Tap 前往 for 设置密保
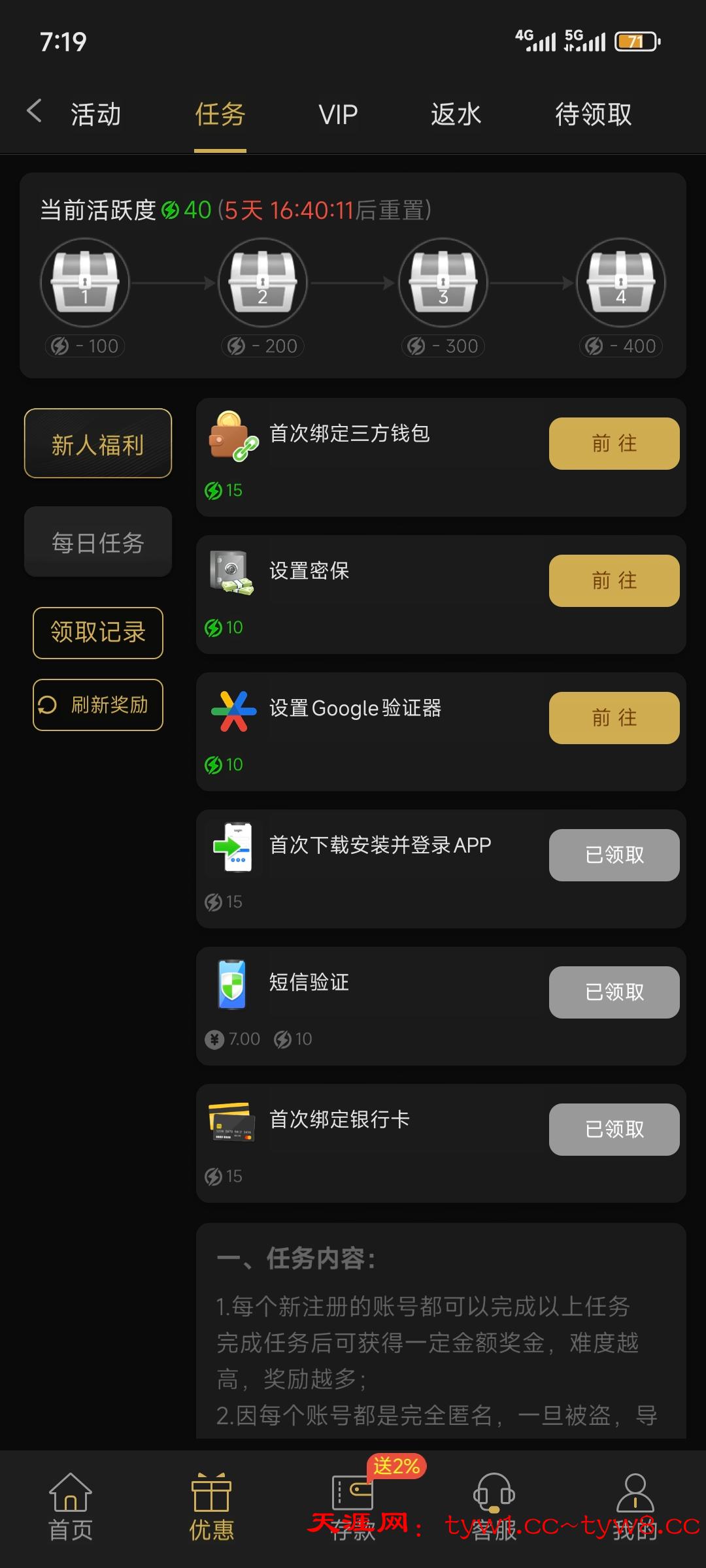 pos(614,581)
